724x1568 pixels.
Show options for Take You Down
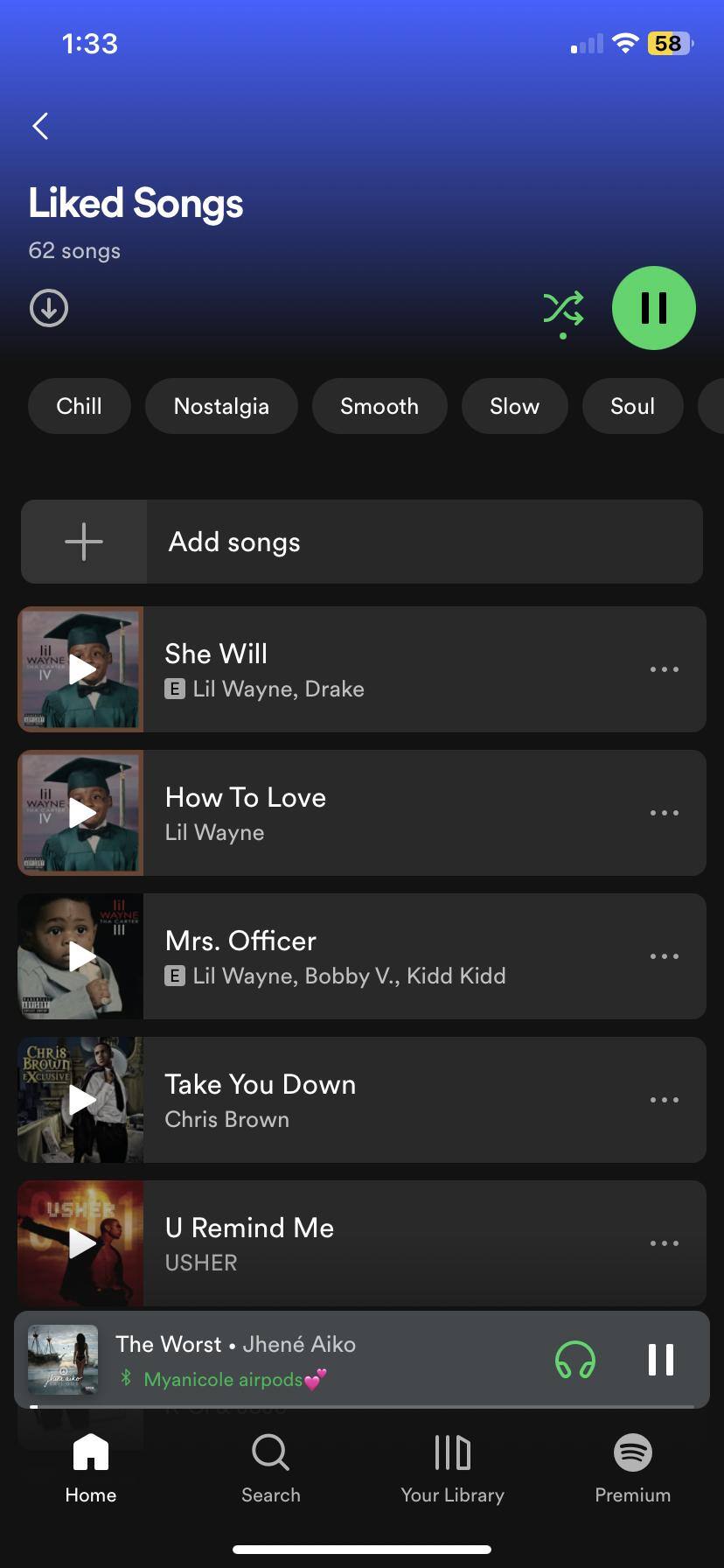665,1100
